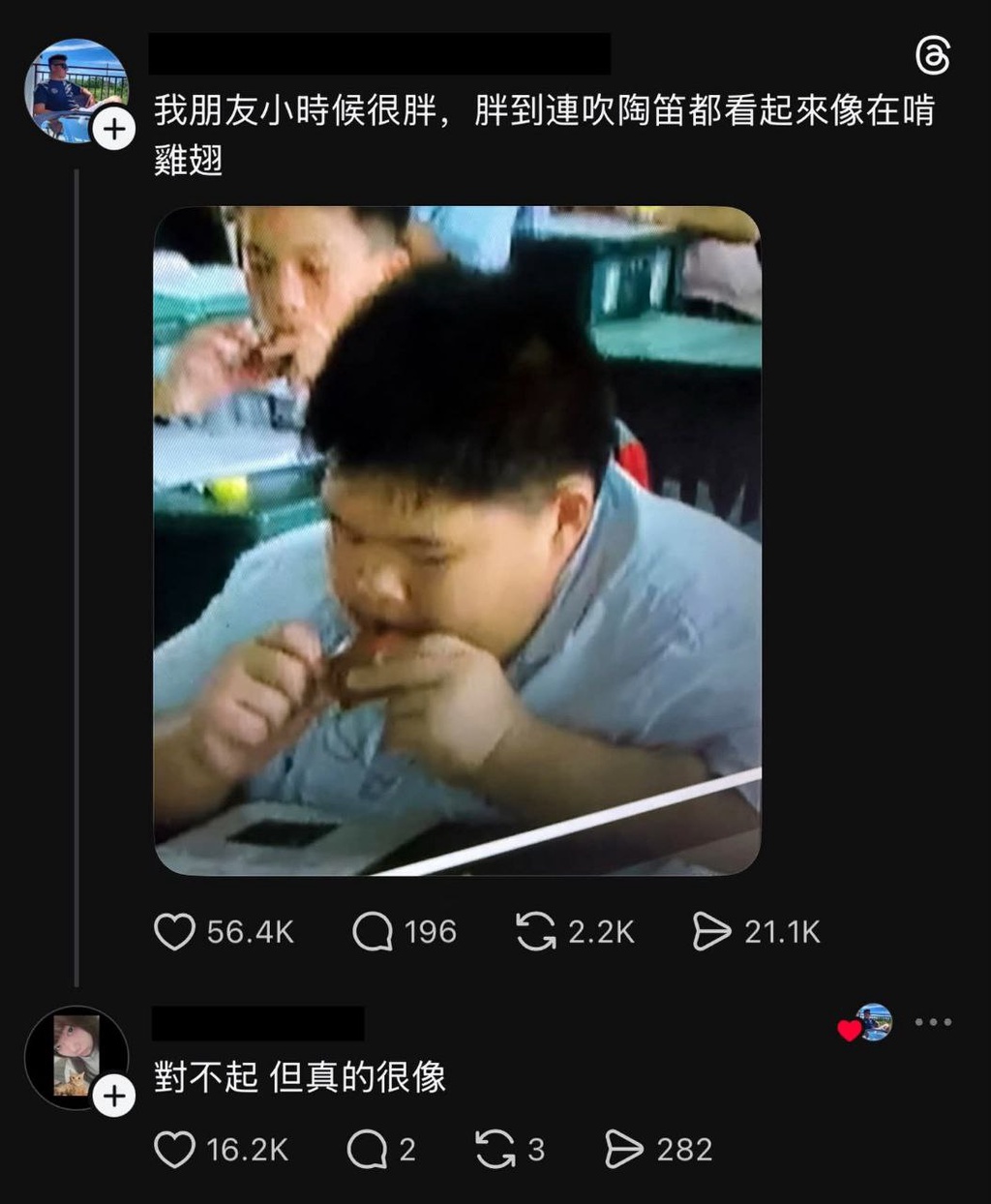This screenshot has width=991, height=1204.
Task: Like the post with 56.4K likes
Action: tap(175, 932)
